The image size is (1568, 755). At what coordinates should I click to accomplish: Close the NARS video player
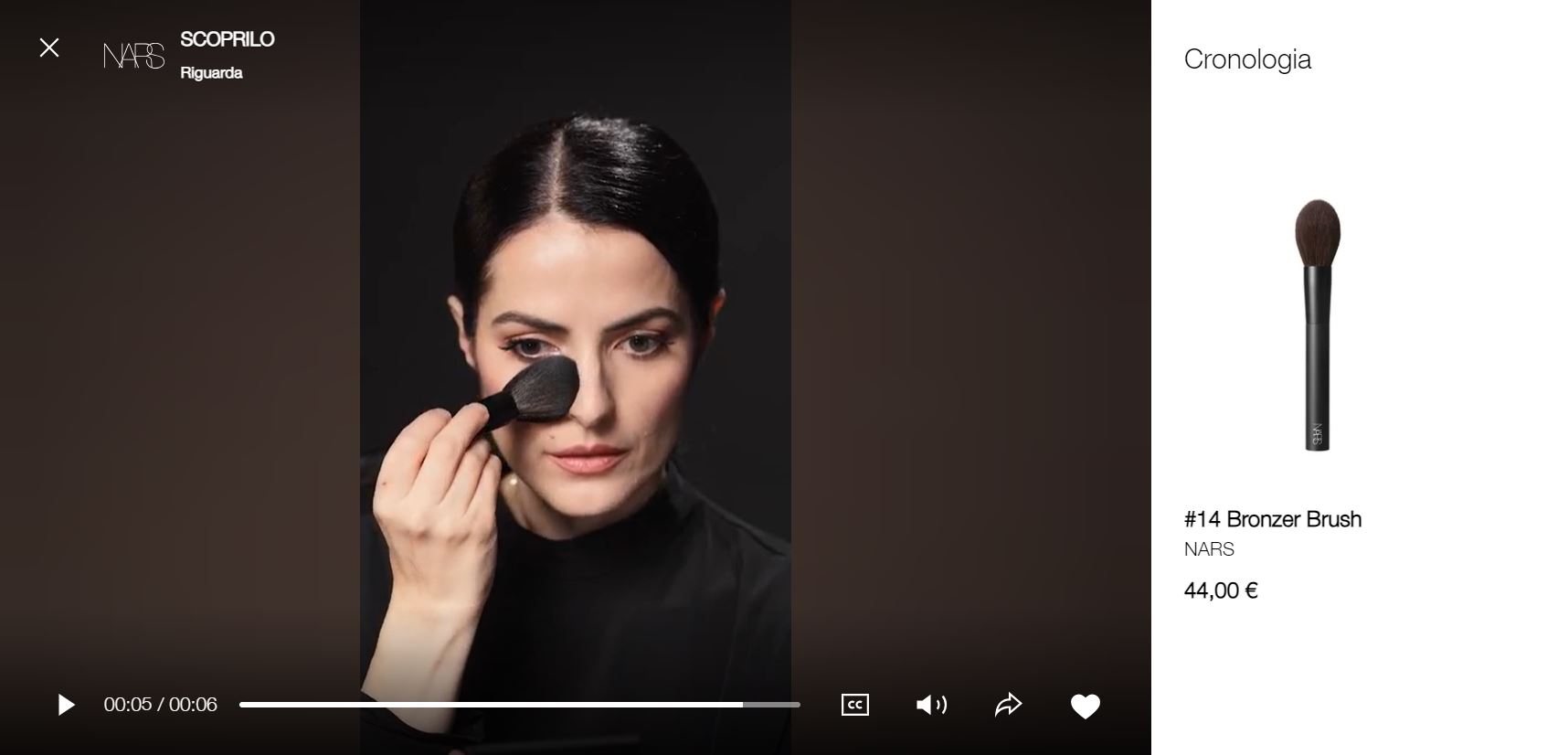point(49,48)
